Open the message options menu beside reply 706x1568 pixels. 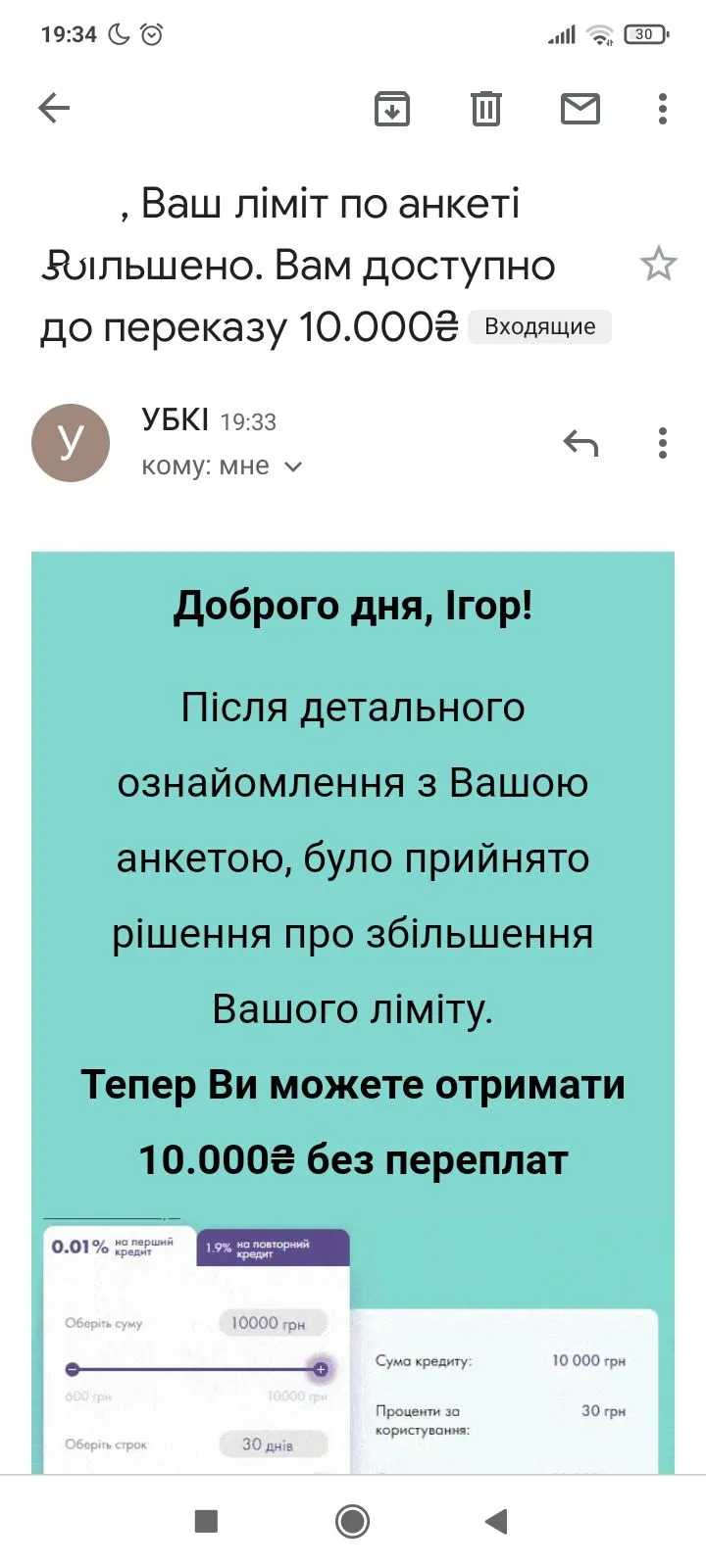(x=663, y=443)
